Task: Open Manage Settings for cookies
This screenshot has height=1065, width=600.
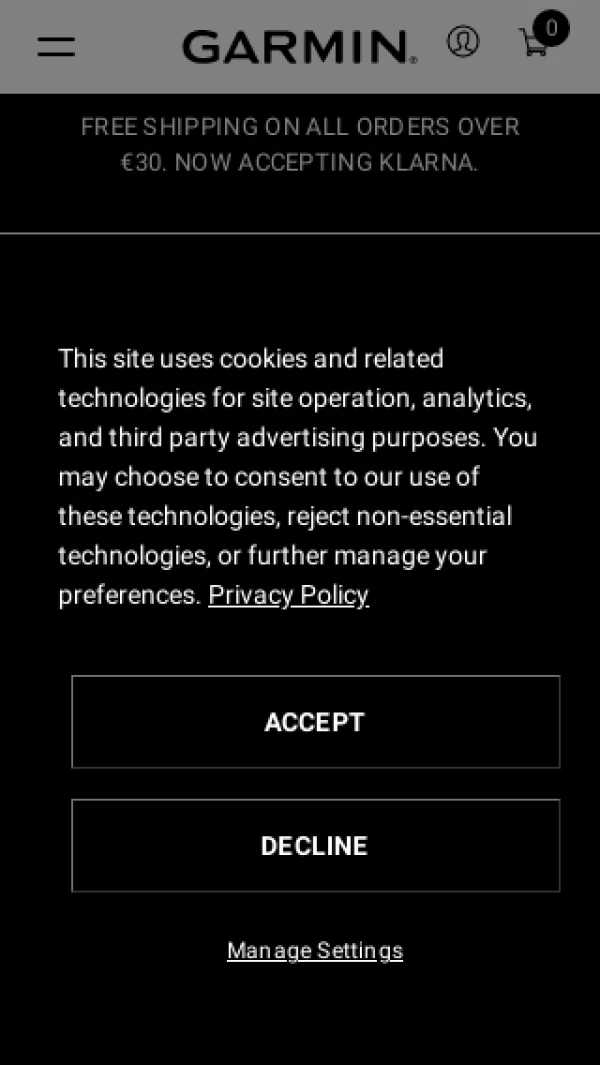Action: coord(315,950)
